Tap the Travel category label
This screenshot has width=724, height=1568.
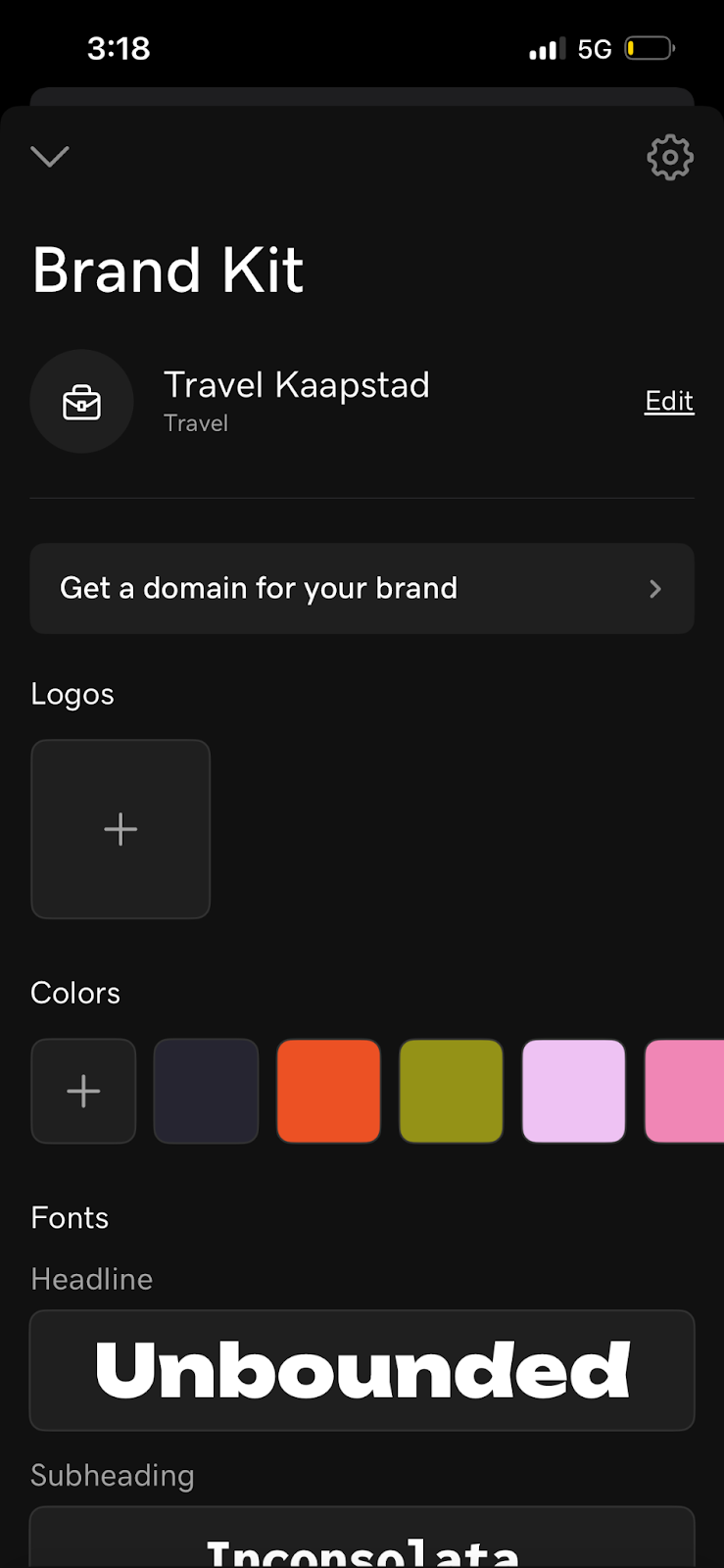point(196,423)
